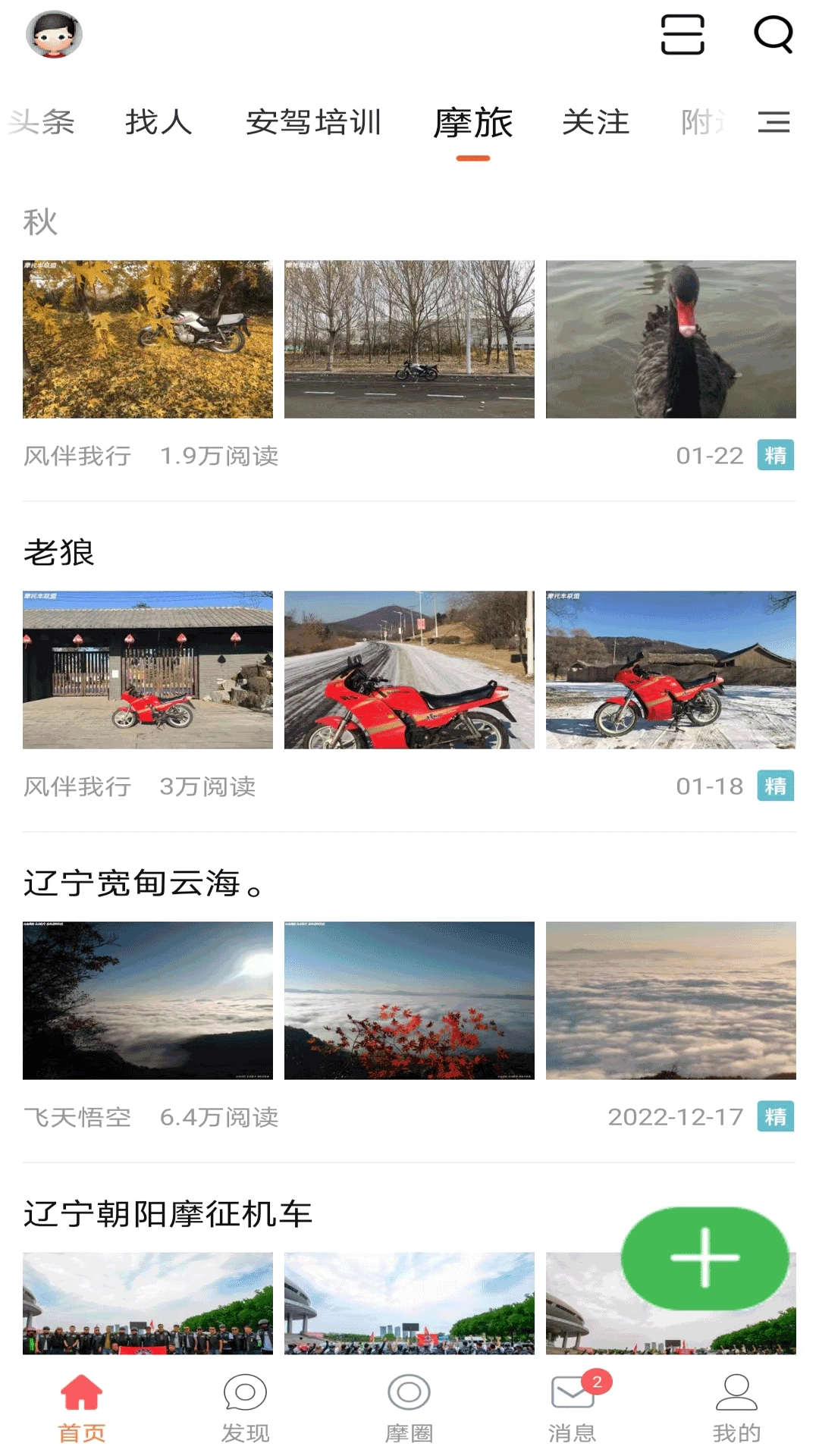View the red motorcycle on snowy road thumbnail

409,670
